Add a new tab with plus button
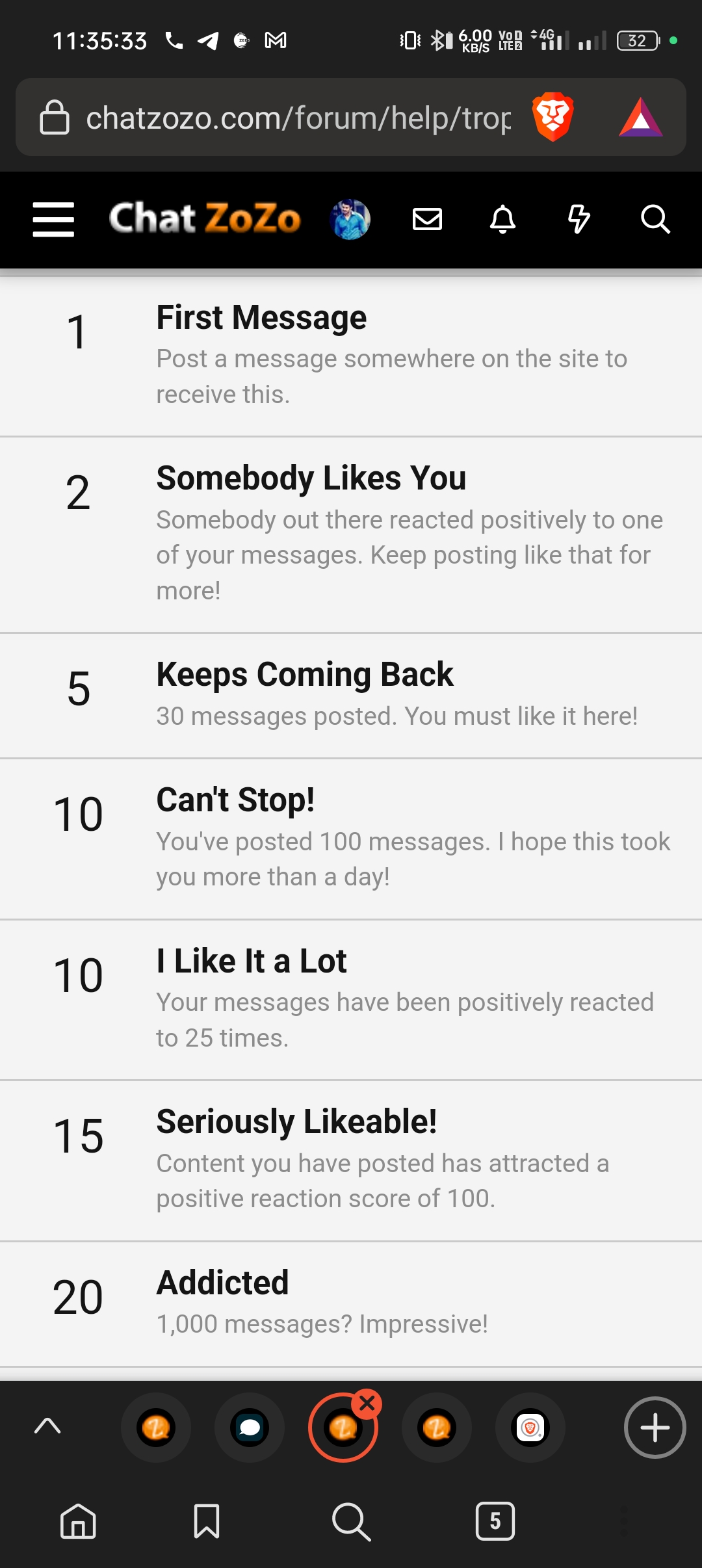Image resolution: width=702 pixels, height=1568 pixels. coord(655,1428)
